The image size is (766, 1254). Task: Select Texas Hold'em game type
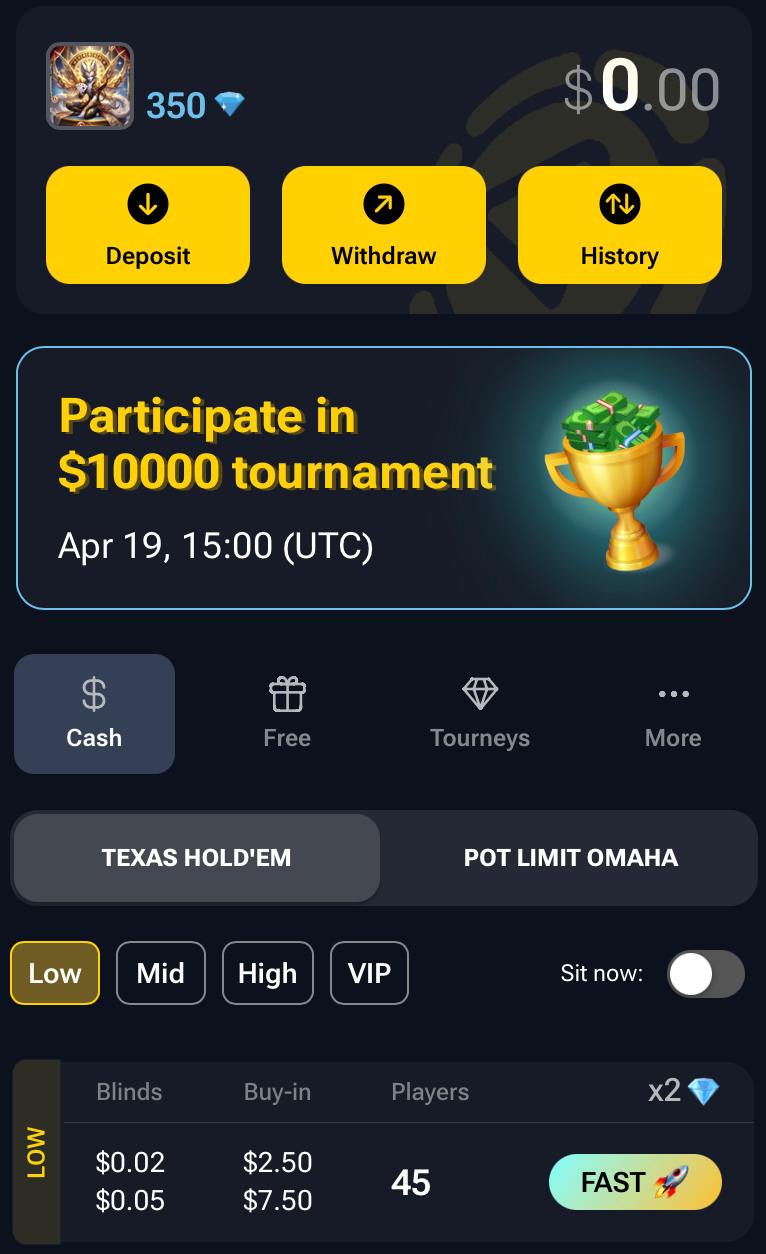(196, 858)
